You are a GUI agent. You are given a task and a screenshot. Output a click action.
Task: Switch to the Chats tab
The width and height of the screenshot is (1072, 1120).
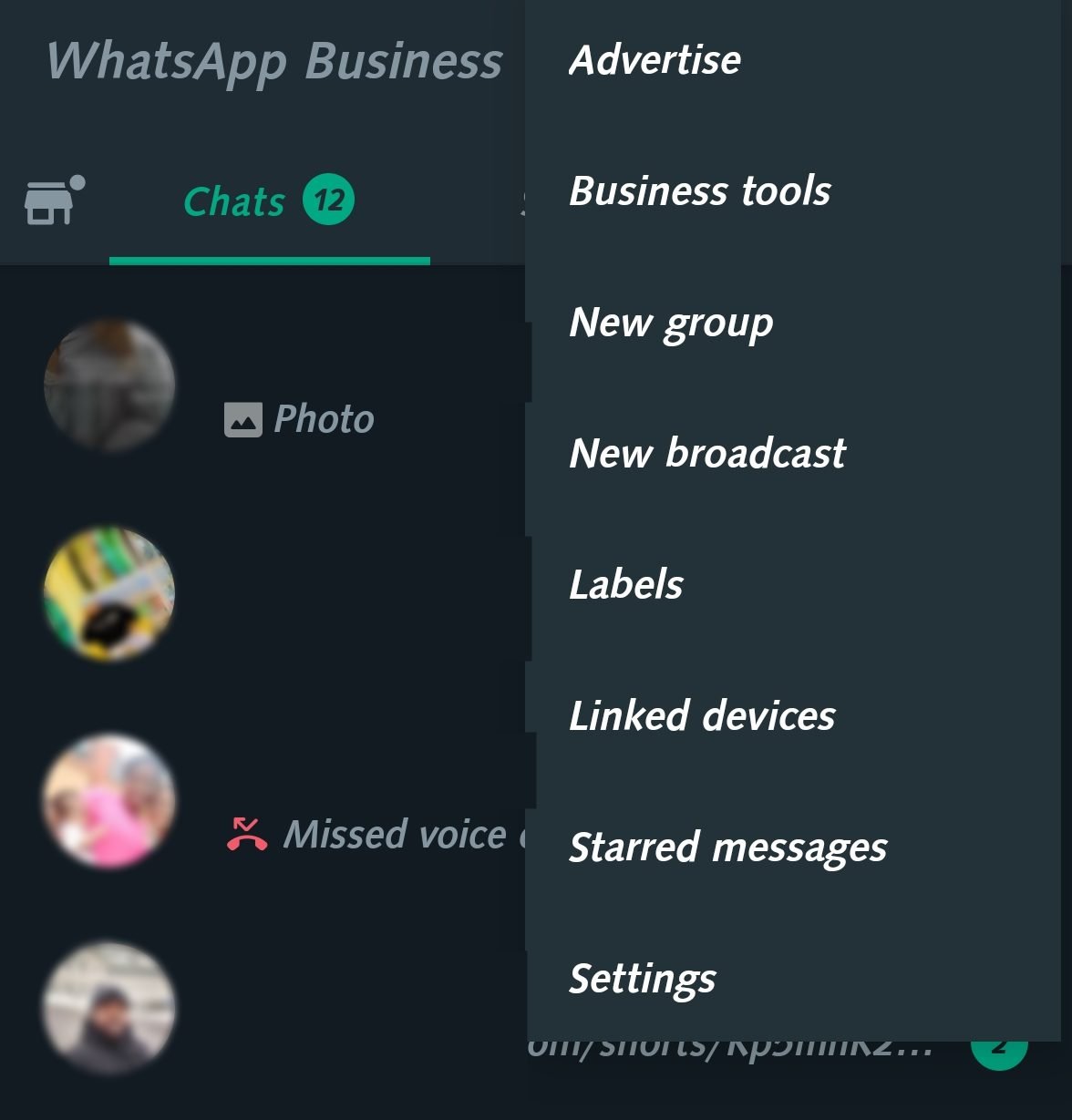[x=268, y=201]
